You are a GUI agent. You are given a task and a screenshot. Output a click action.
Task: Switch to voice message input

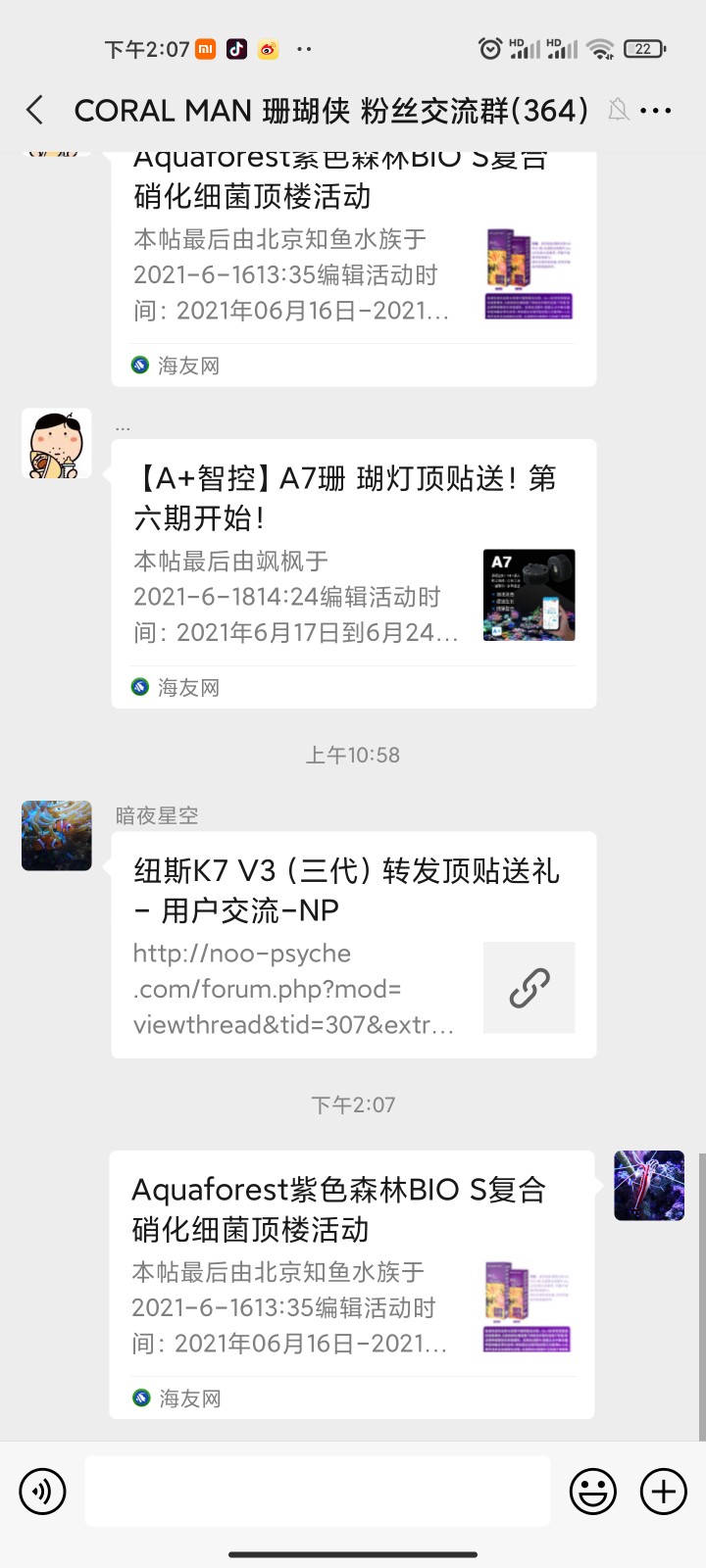(x=42, y=1492)
